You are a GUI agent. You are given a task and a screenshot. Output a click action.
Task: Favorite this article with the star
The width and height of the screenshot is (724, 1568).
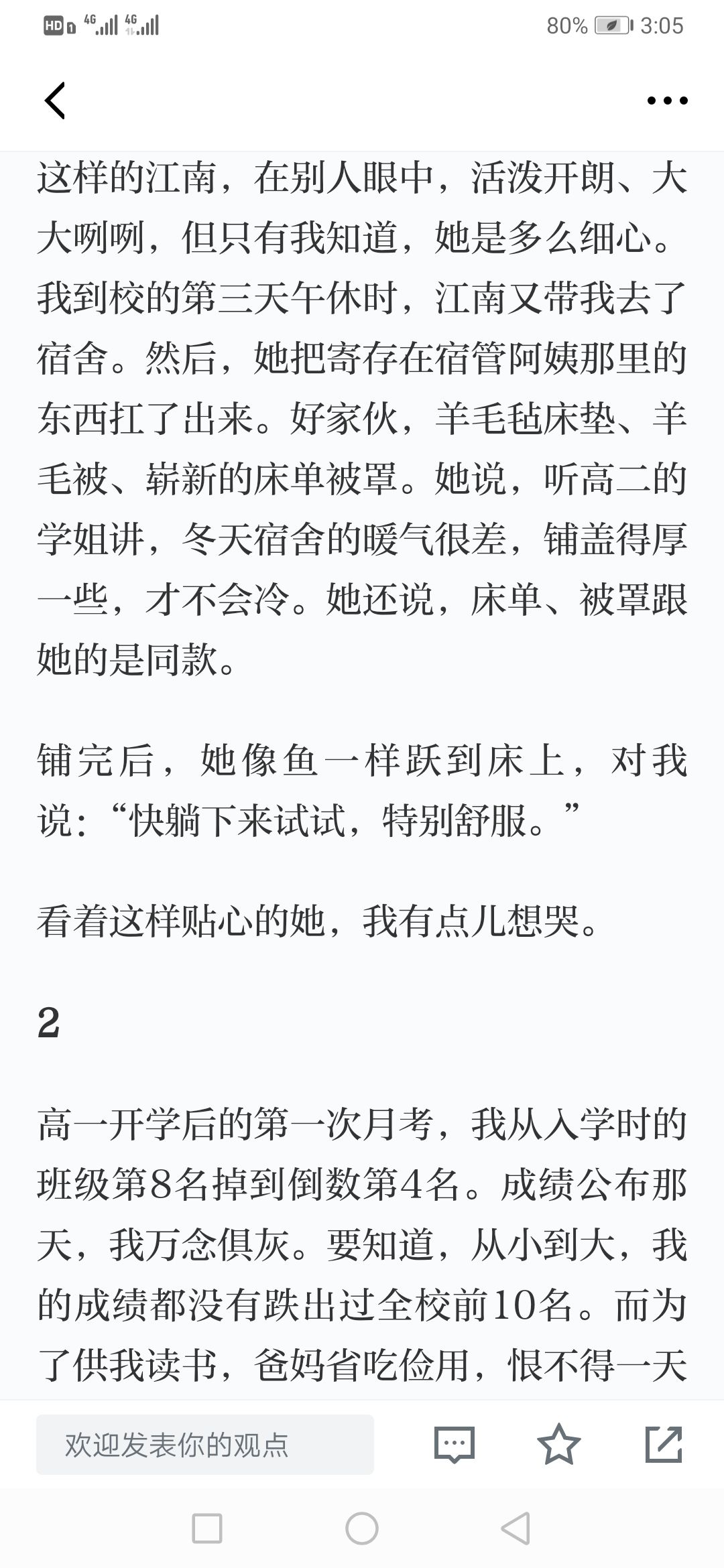click(x=558, y=1445)
